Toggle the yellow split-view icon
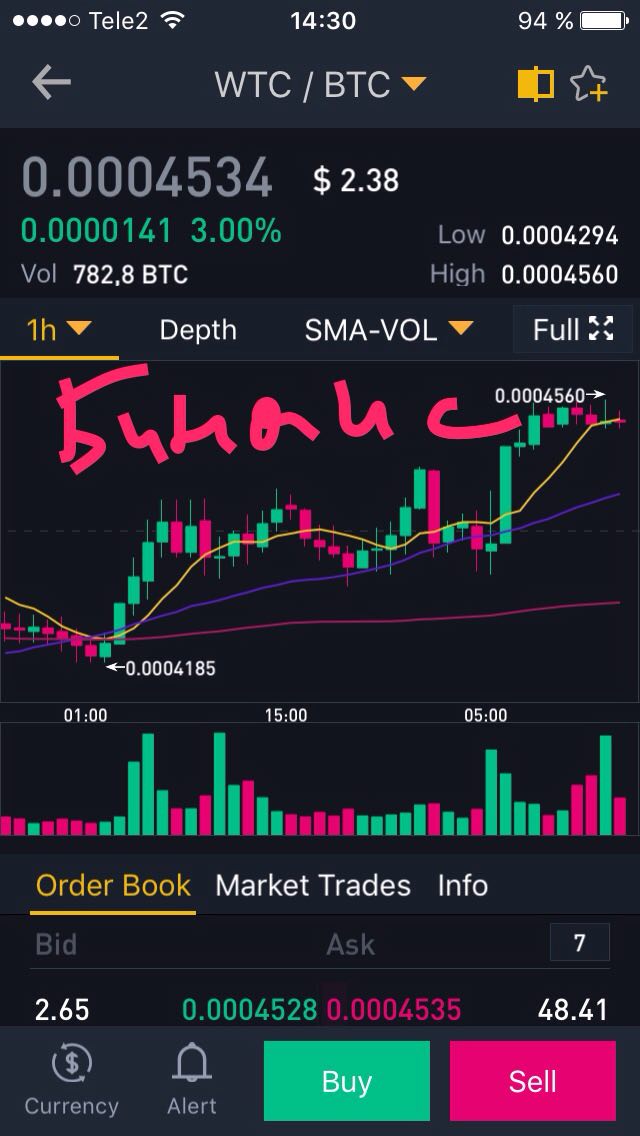 535,84
